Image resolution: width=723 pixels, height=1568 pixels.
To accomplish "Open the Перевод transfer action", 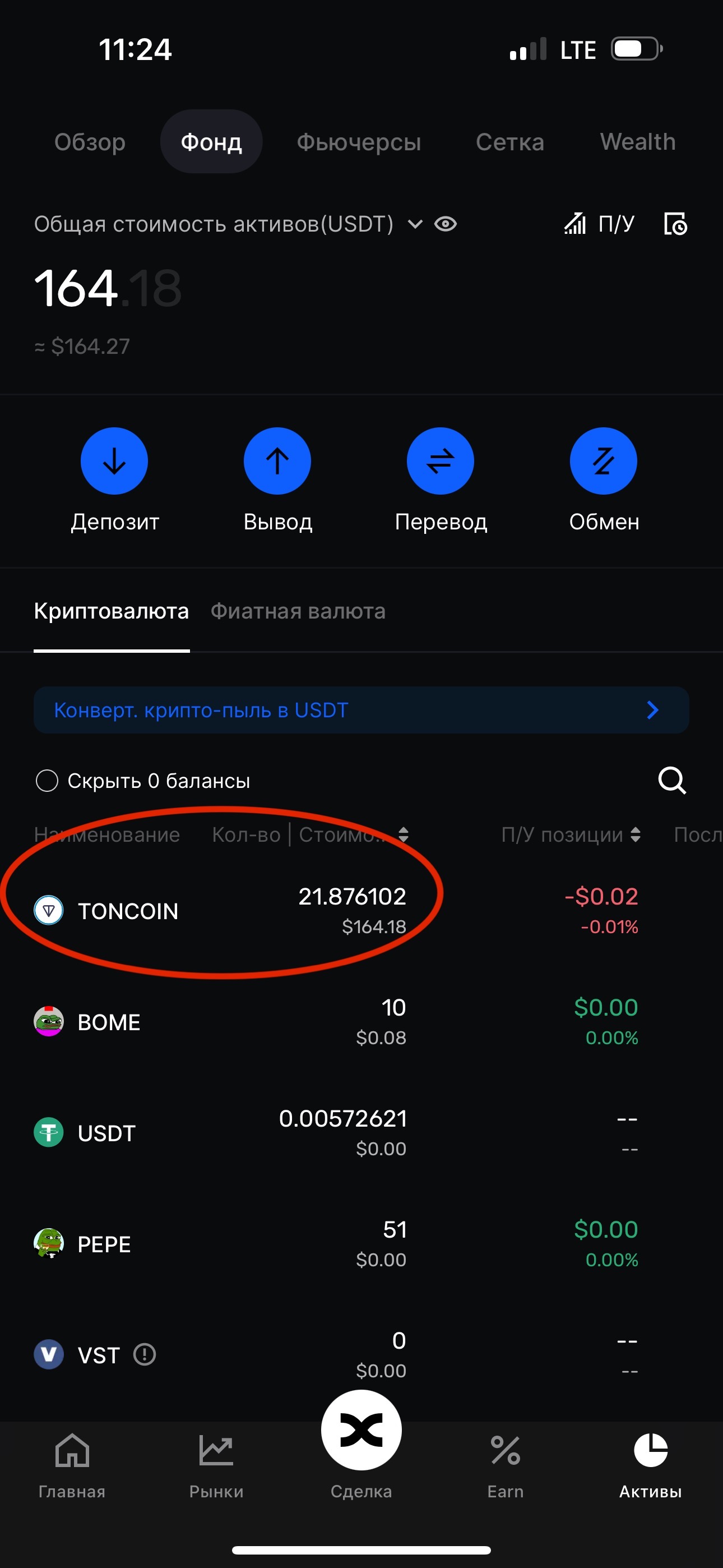I will tap(441, 461).
